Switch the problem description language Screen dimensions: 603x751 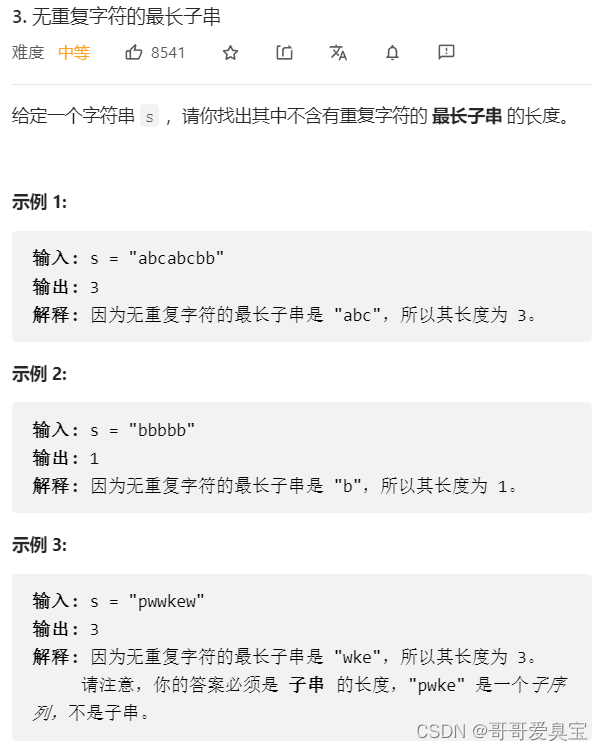(x=338, y=53)
